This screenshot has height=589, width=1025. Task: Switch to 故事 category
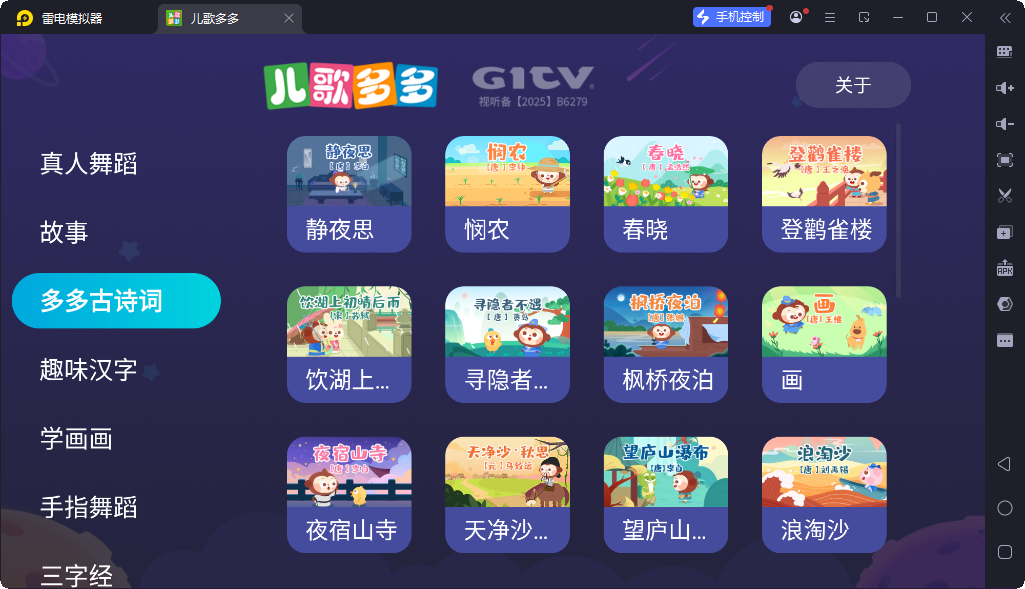[x=65, y=233]
